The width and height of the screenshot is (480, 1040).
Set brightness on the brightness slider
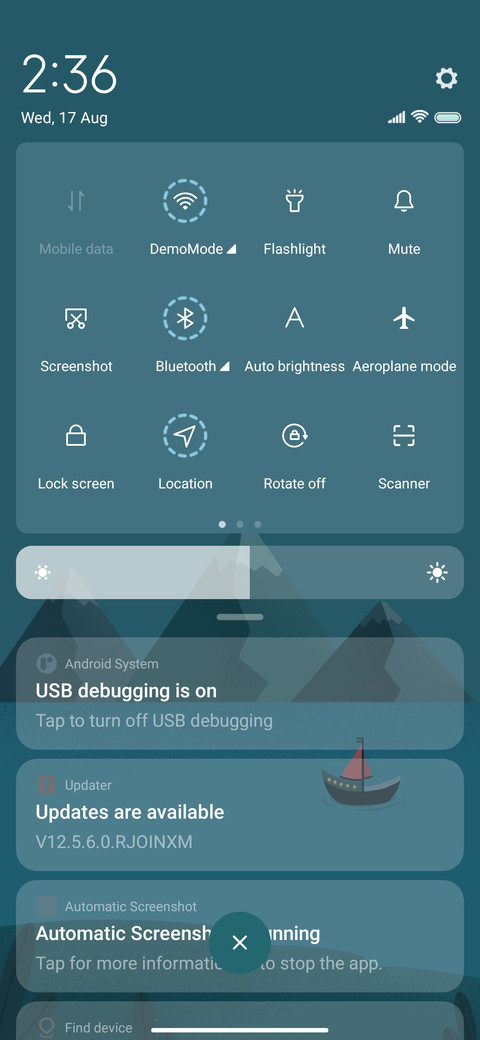pyautogui.click(x=240, y=572)
